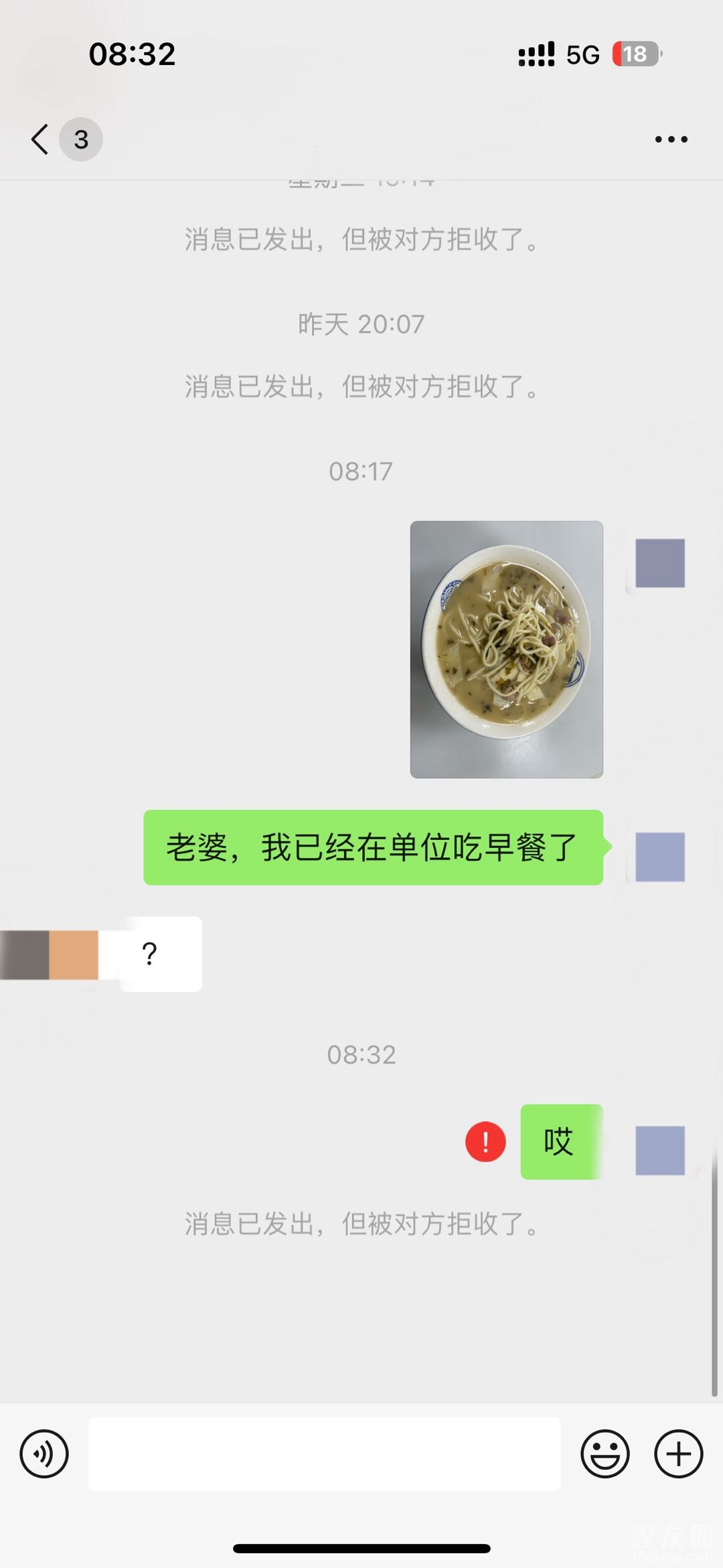Open my avatar next to the noodle photo

pos(659,563)
